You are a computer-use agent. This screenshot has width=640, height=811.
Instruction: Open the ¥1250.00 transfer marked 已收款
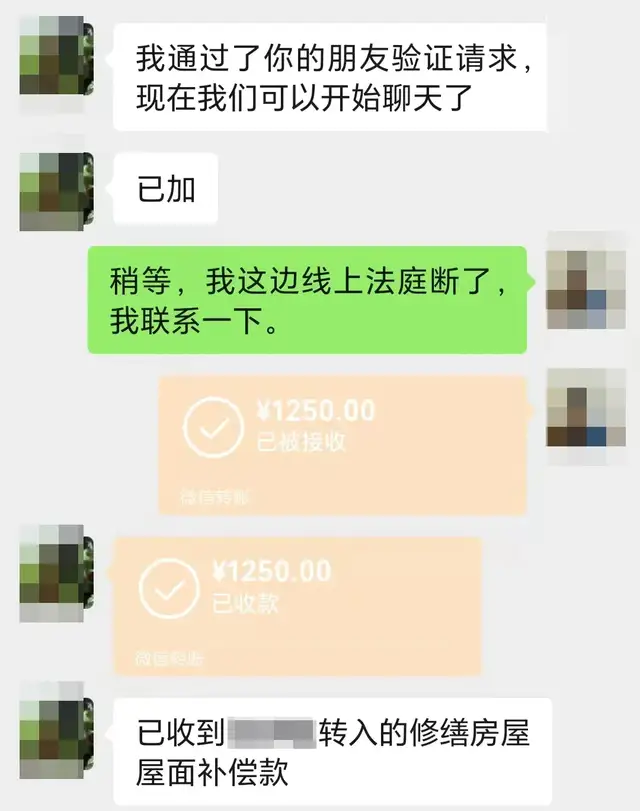tap(298, 605)
